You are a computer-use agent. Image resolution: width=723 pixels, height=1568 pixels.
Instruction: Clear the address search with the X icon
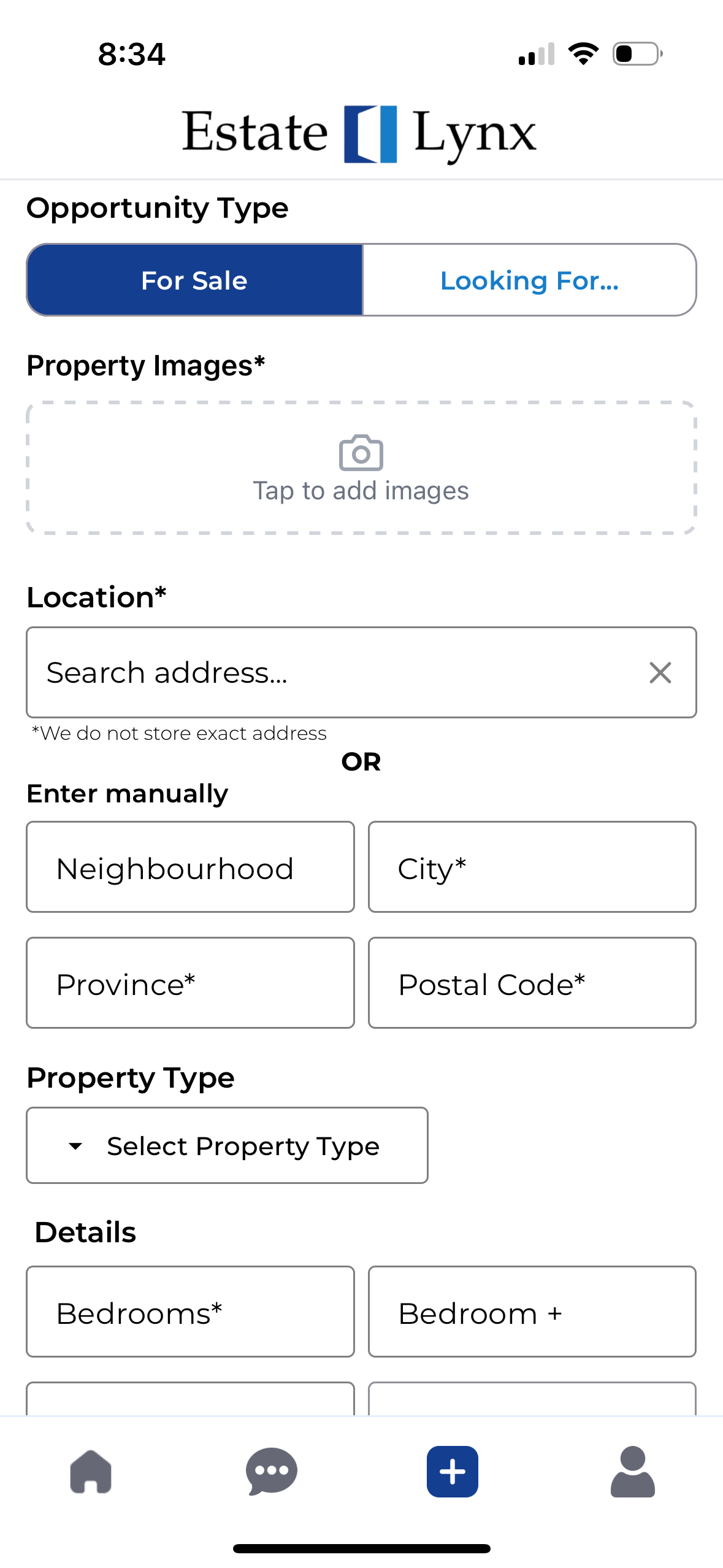click(x=659, y=672)
